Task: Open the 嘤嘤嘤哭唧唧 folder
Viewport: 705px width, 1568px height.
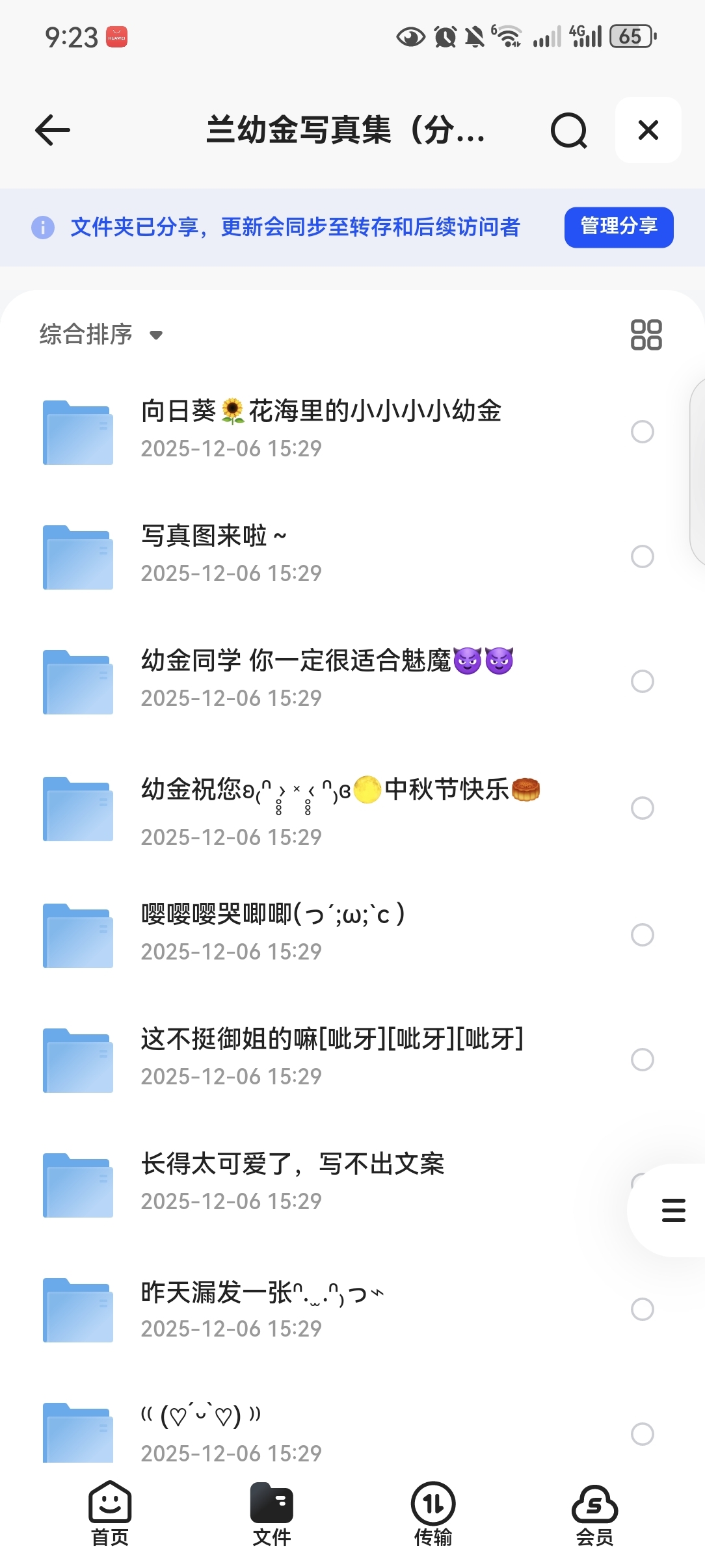Action: 273,932
